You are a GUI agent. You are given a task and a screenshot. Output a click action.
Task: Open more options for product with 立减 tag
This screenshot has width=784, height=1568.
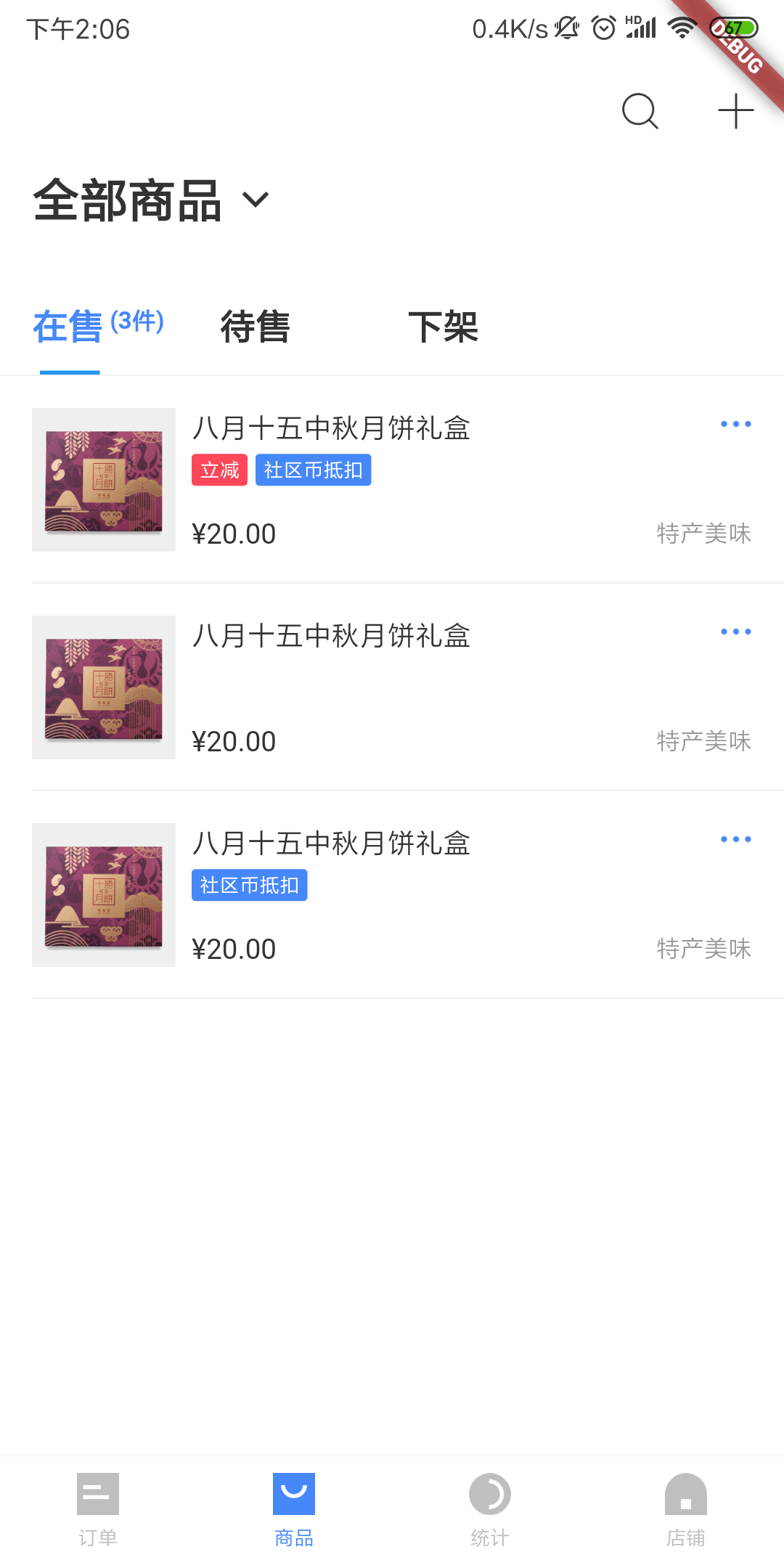click(735, 424)
